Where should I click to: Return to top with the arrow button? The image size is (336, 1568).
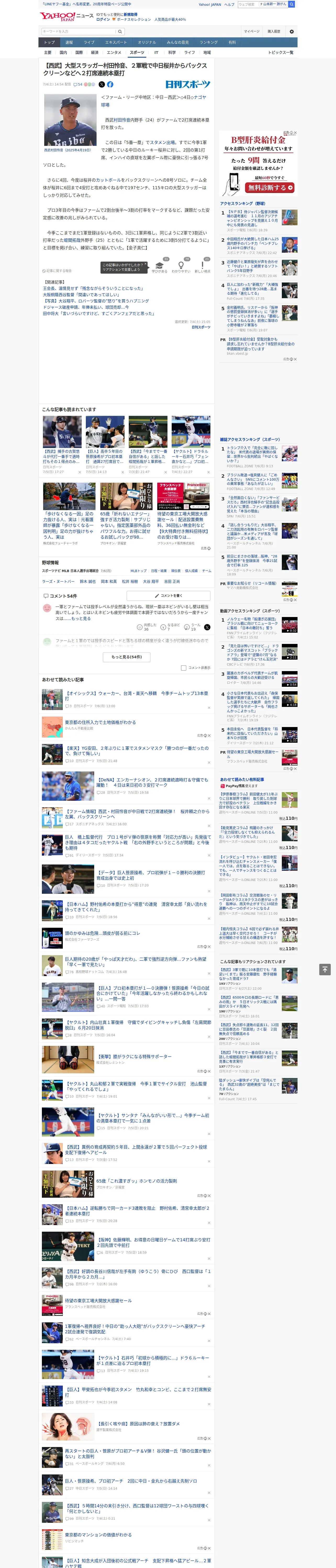[325, 970]
